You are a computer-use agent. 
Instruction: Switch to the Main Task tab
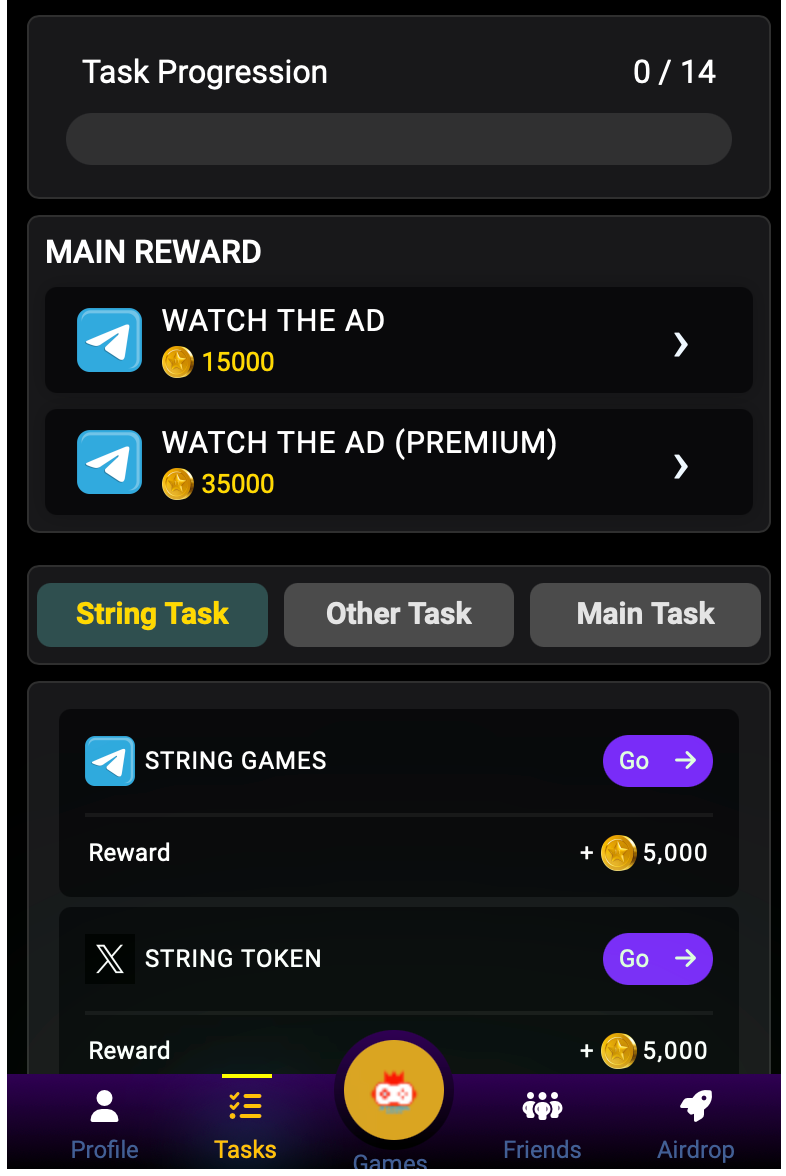(645, 614)
